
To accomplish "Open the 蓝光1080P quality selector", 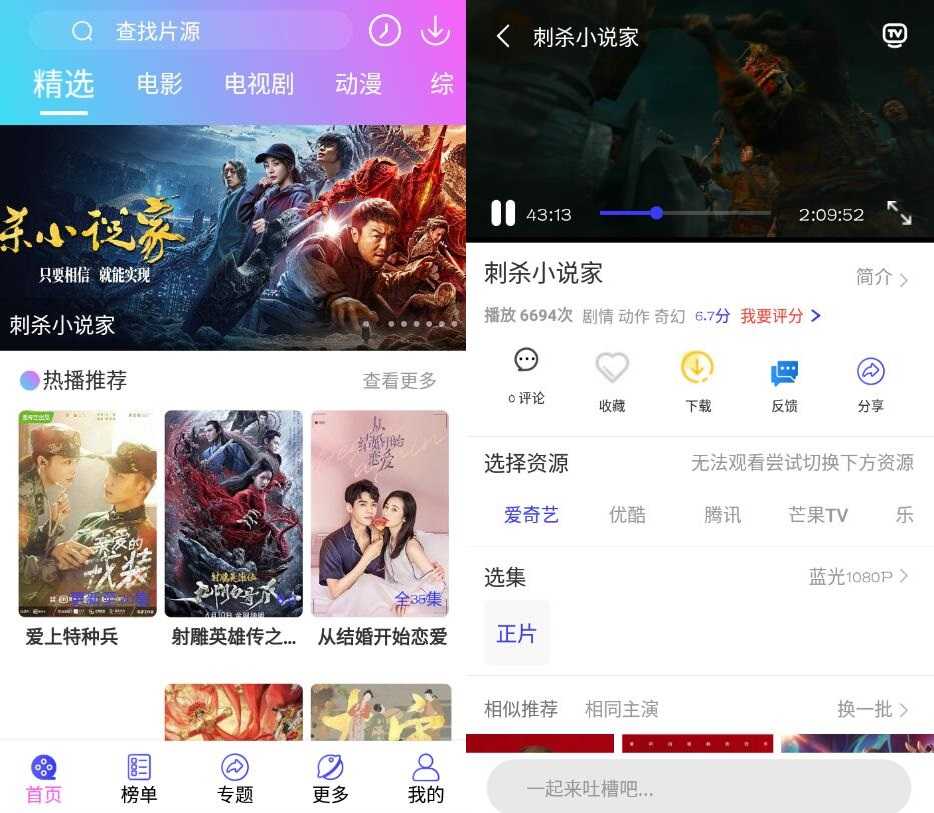I will 859,577.
